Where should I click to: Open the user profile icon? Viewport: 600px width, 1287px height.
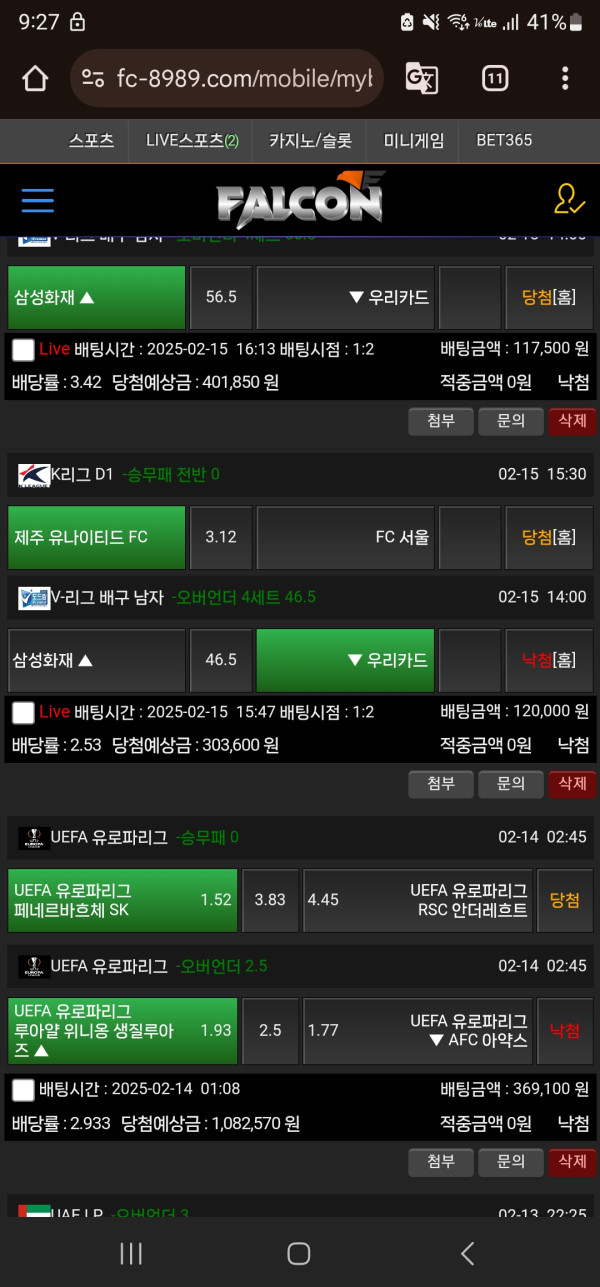click(x=569, y=199)
